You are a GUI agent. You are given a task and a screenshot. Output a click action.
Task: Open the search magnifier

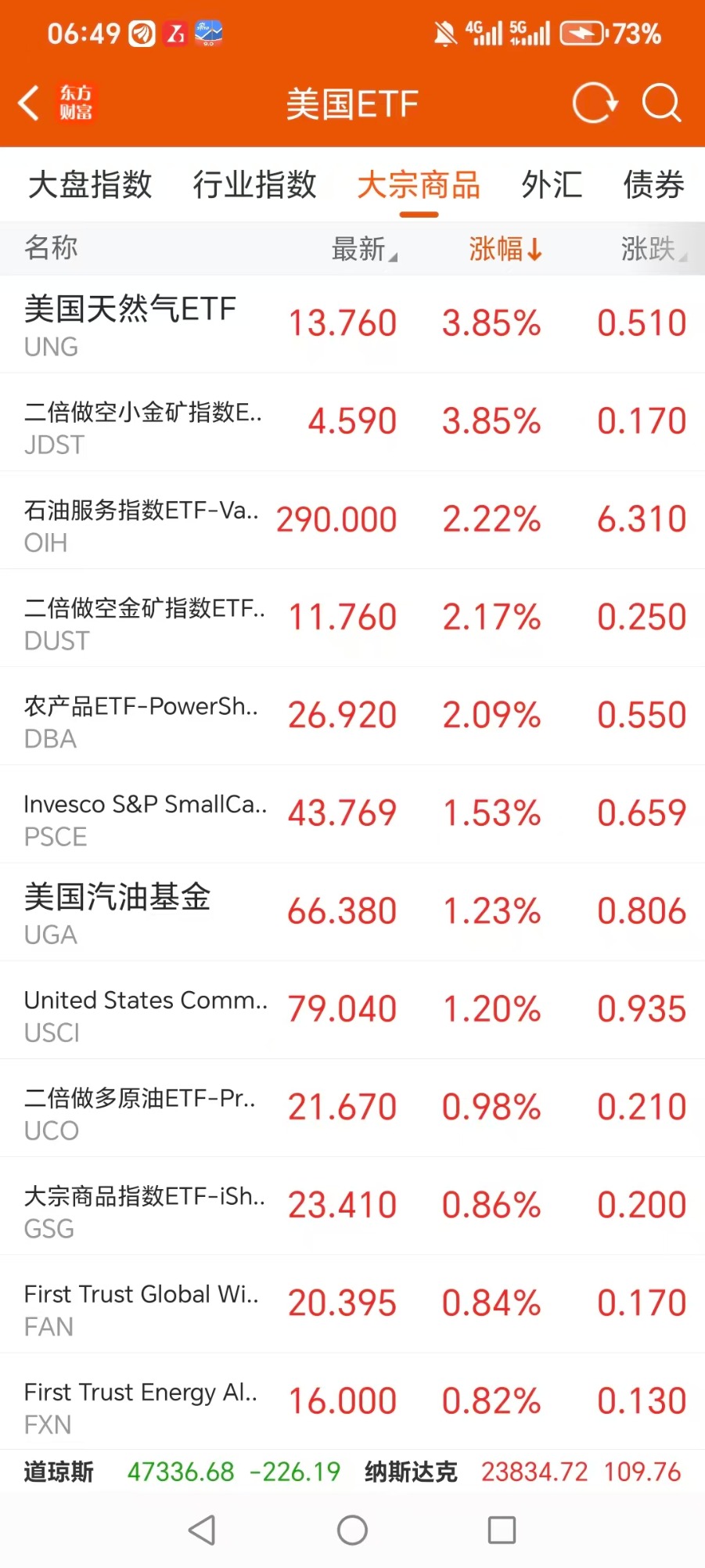[661, 103]
